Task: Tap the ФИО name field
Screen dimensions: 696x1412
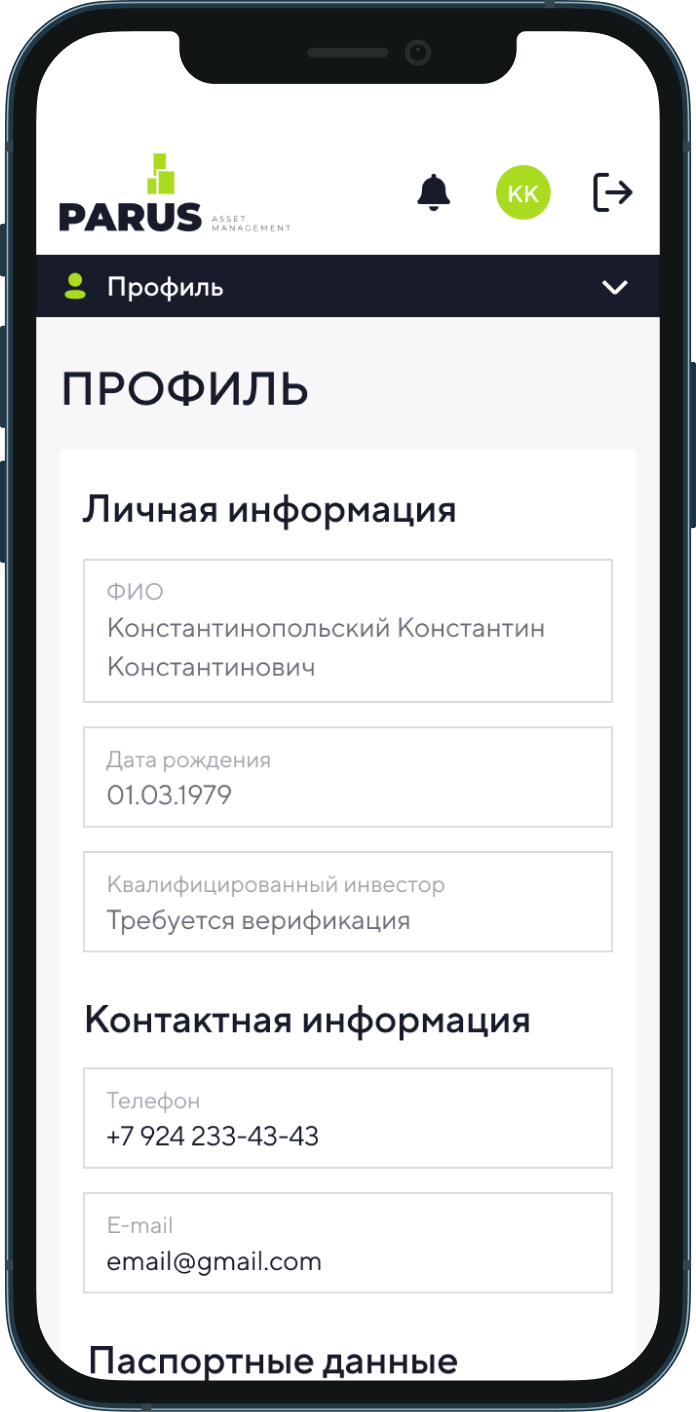Action: tap(348, 631)
